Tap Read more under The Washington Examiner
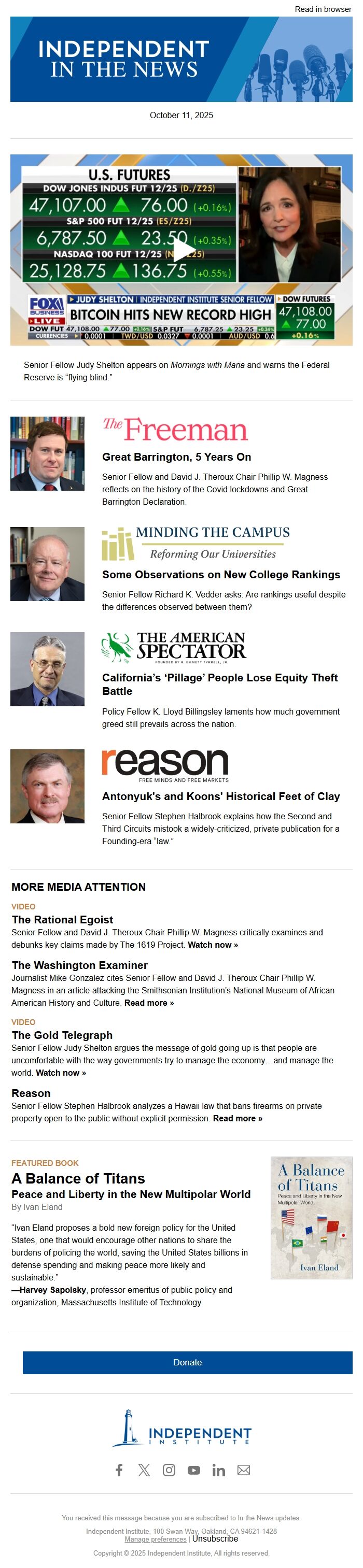The image size is (363, 1568). point(149,1003)
